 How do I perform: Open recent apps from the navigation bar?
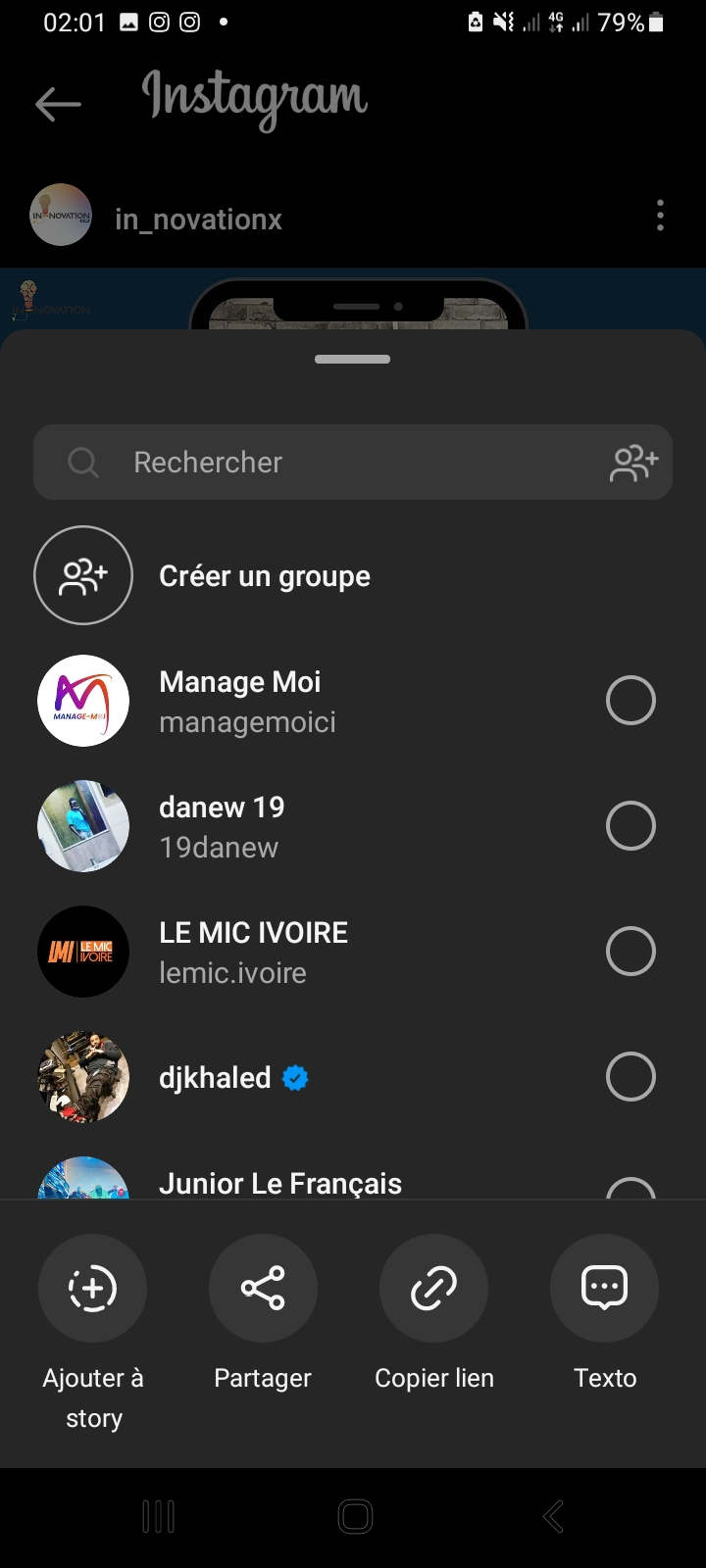click(x=158, y=1517)
